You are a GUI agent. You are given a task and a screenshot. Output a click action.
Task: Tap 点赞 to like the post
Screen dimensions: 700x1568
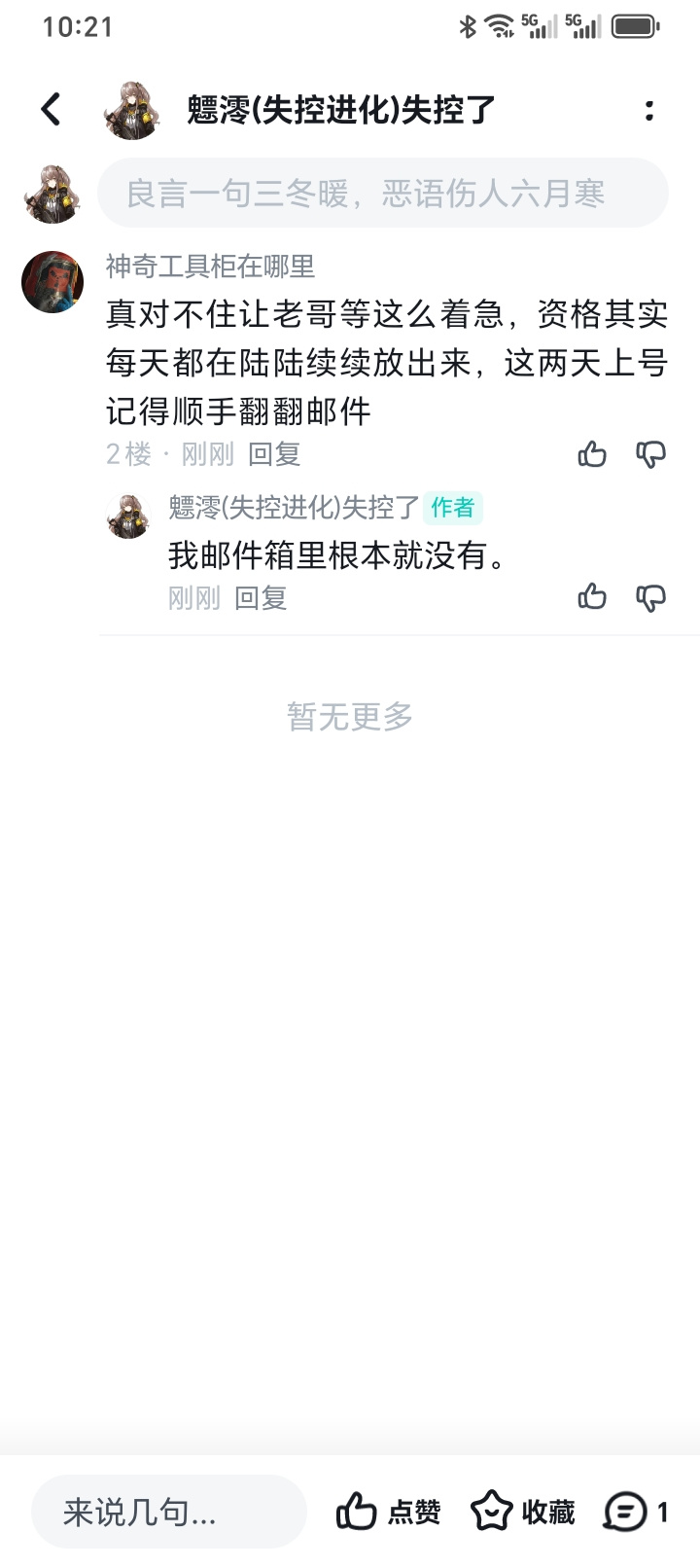388,1512
